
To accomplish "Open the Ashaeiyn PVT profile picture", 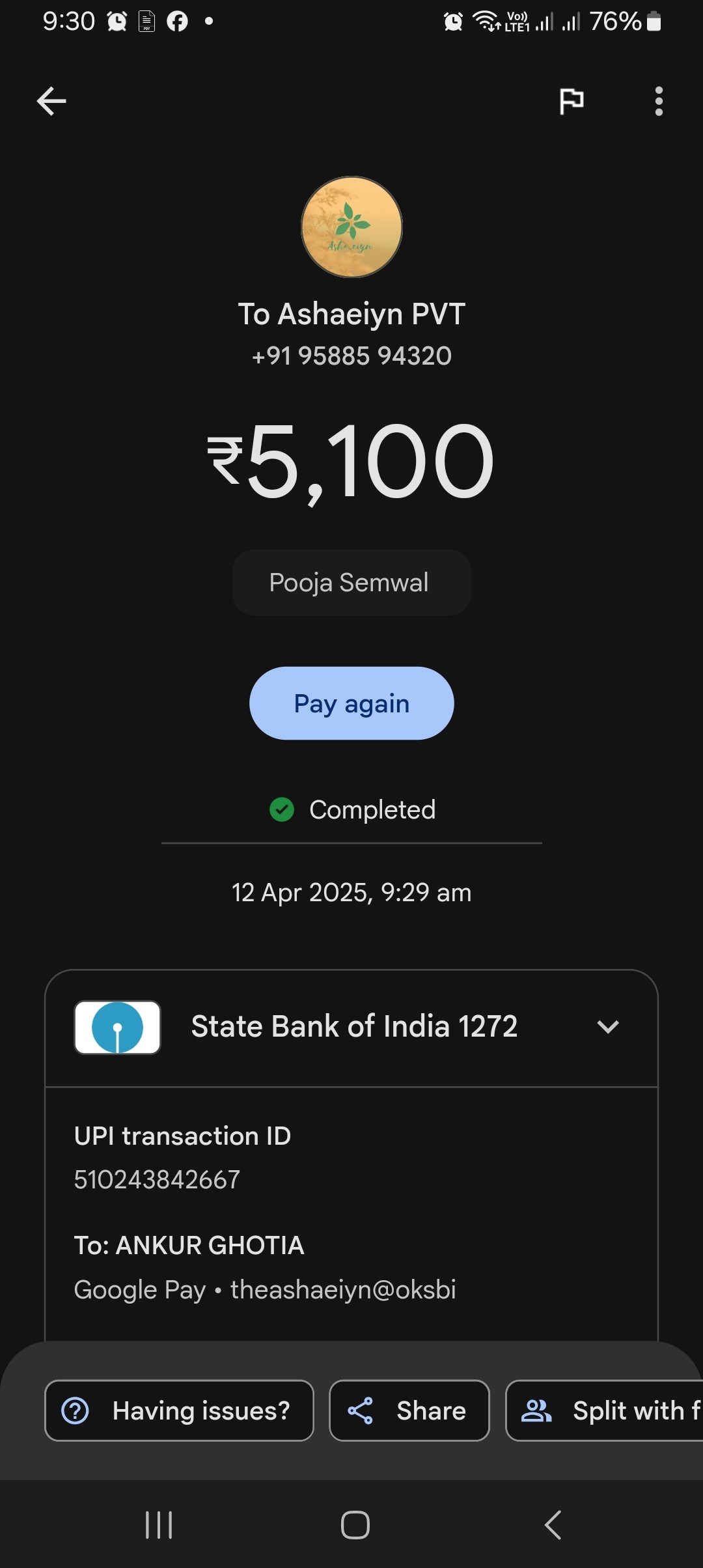I will tap(351, 227).
